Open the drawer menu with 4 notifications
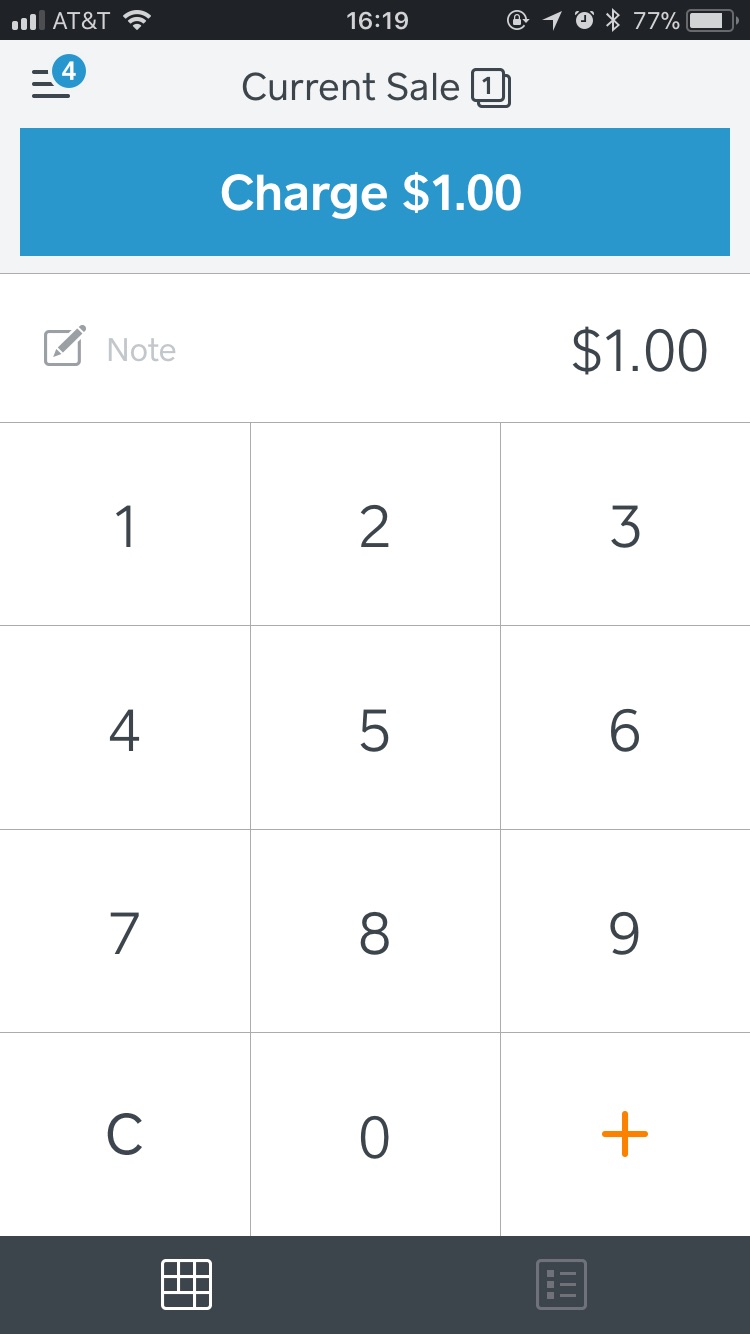The image size is (750, 1334). [55, 82]
